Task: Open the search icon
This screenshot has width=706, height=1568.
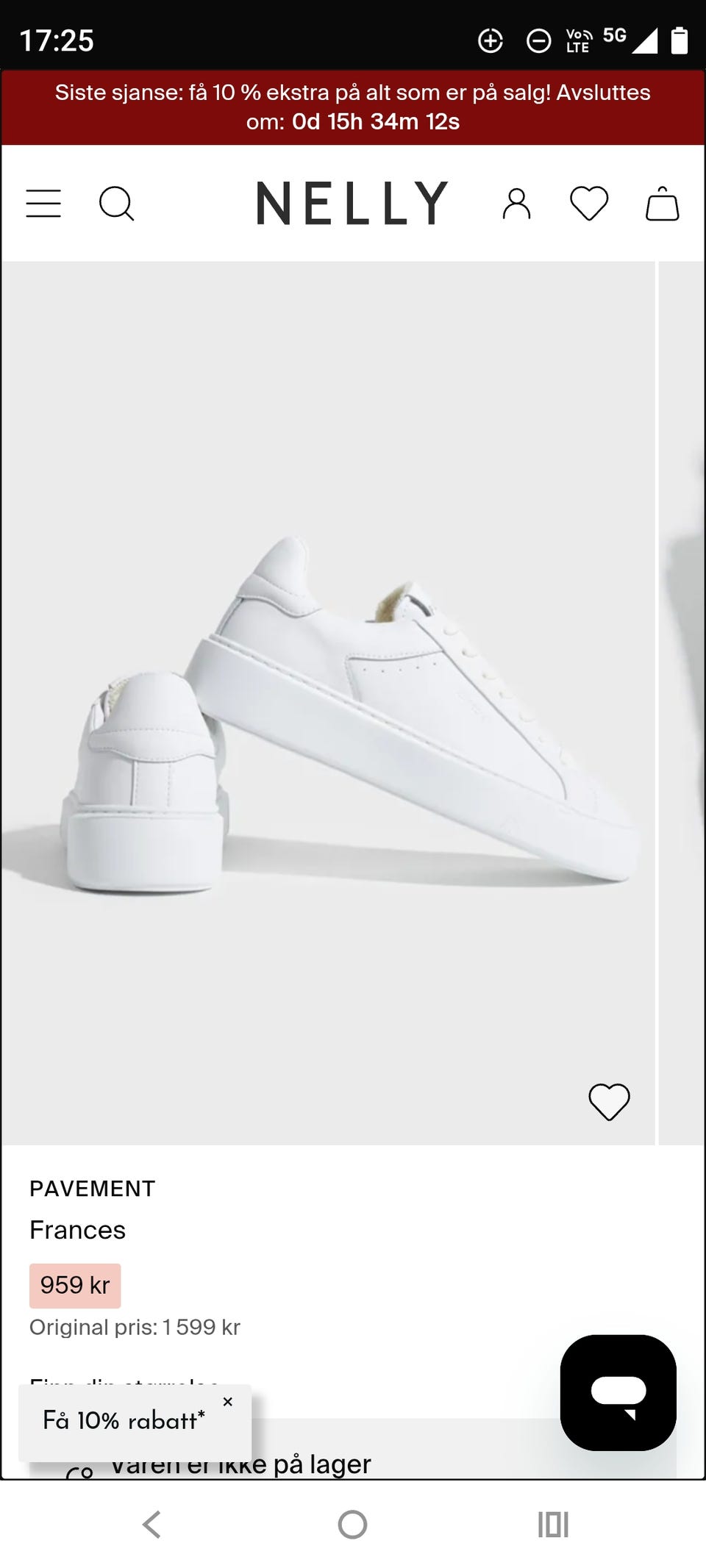Action: [116, 204]
